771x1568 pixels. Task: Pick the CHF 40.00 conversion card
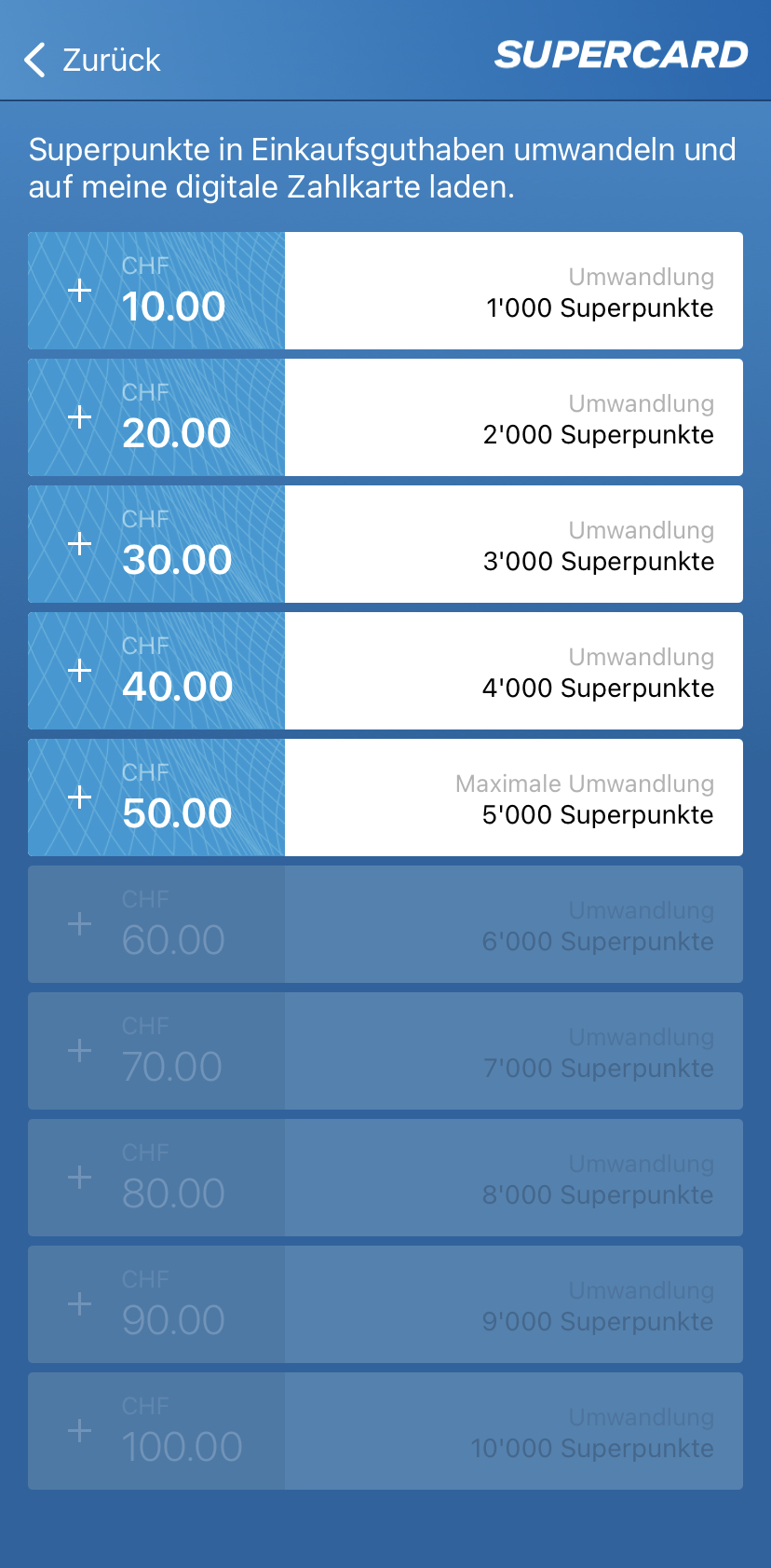385,671
